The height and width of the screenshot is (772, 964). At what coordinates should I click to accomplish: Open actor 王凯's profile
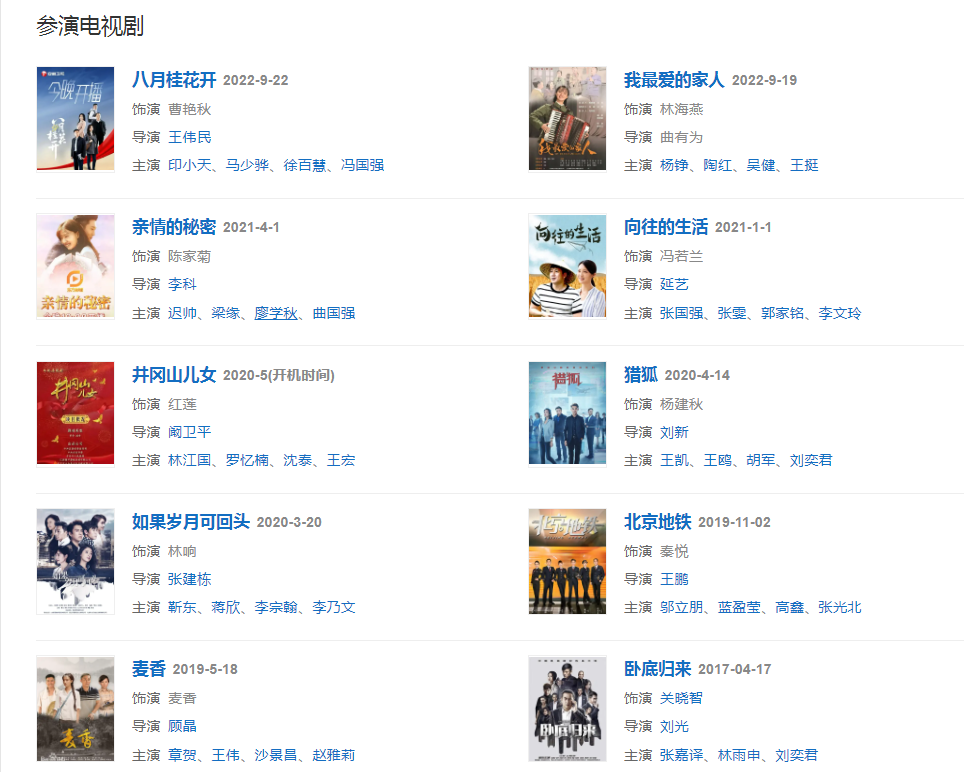coord(674,460)
